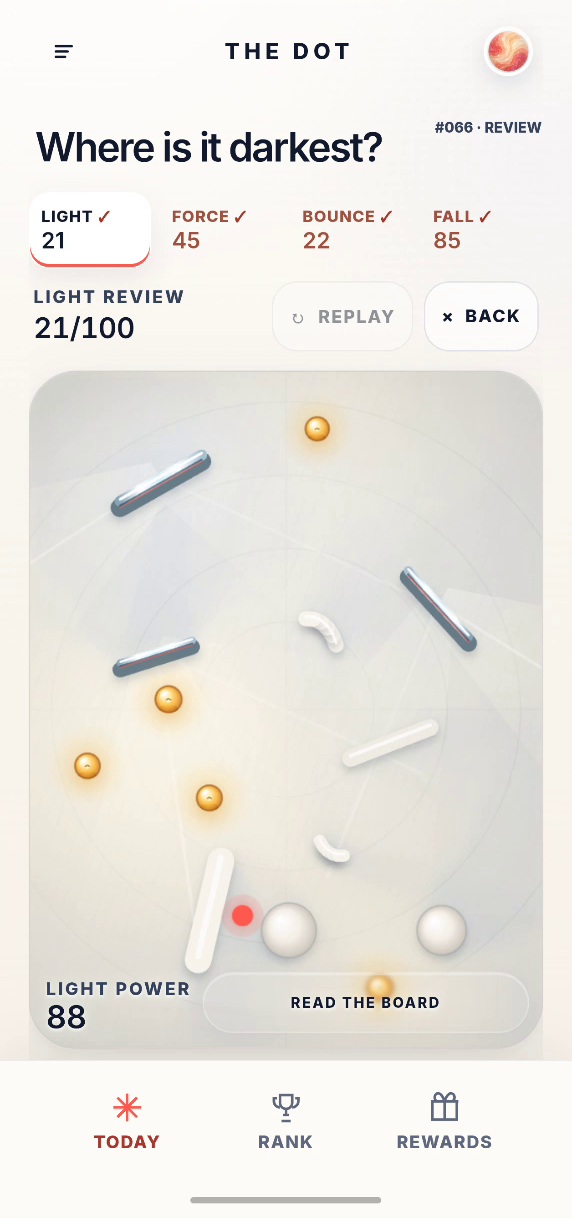Open the profile avatar

(508, 51)
